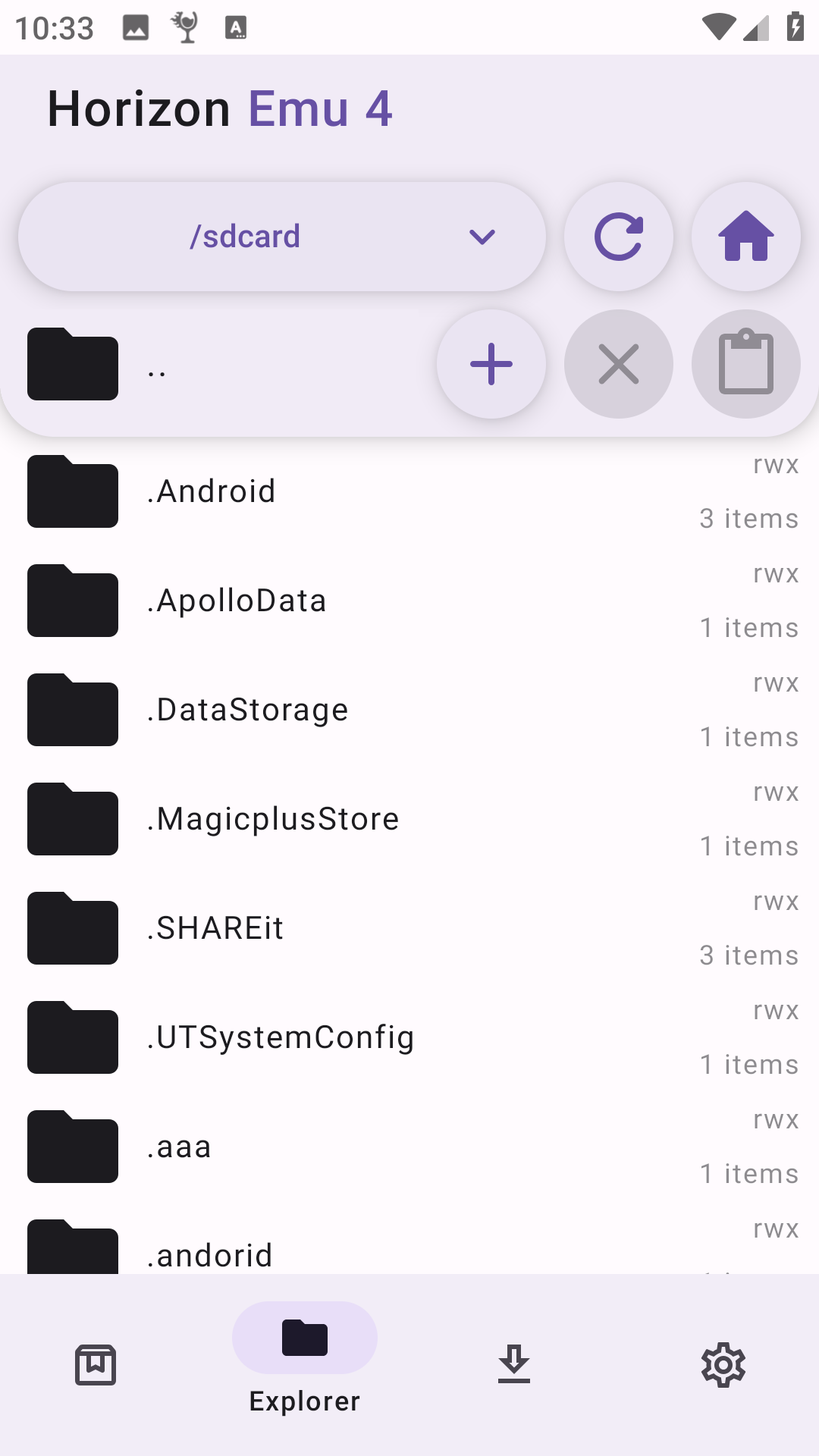Go to the home directory
Image resolution: width=819 pixels, height=1456 pixels.
746,237
